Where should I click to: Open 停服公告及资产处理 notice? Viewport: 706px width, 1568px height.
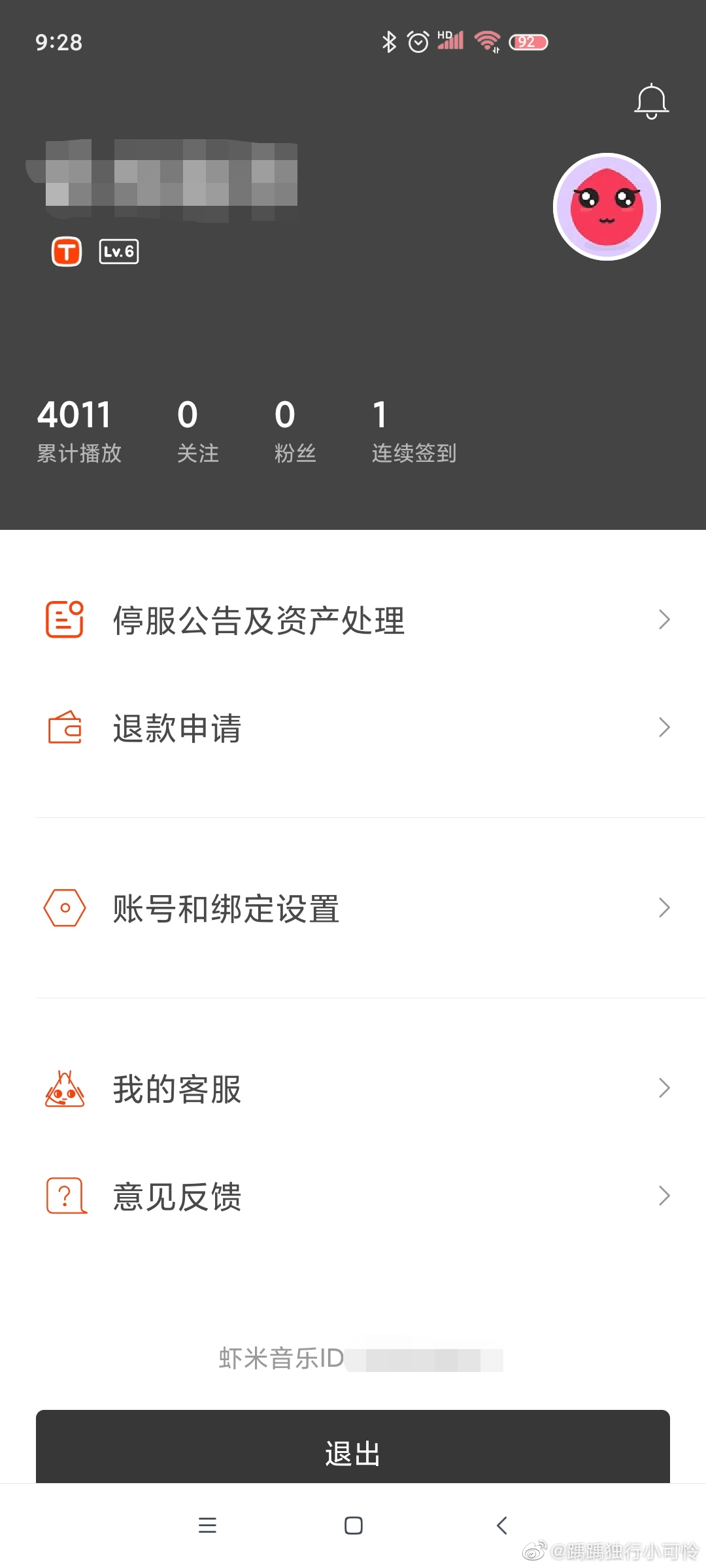tap(353, 620)
